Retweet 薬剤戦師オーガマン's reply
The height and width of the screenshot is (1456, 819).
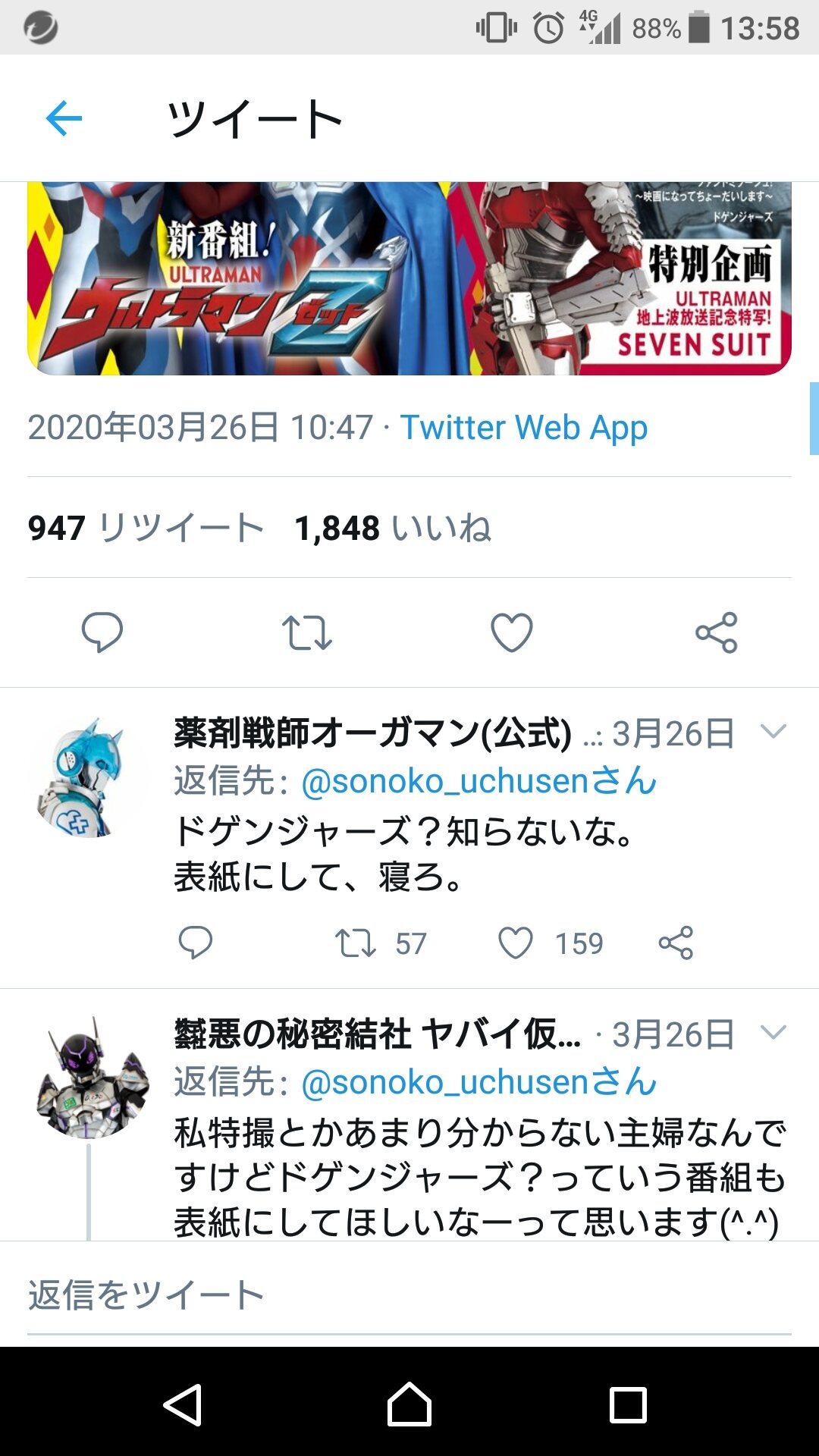point(356,943)
